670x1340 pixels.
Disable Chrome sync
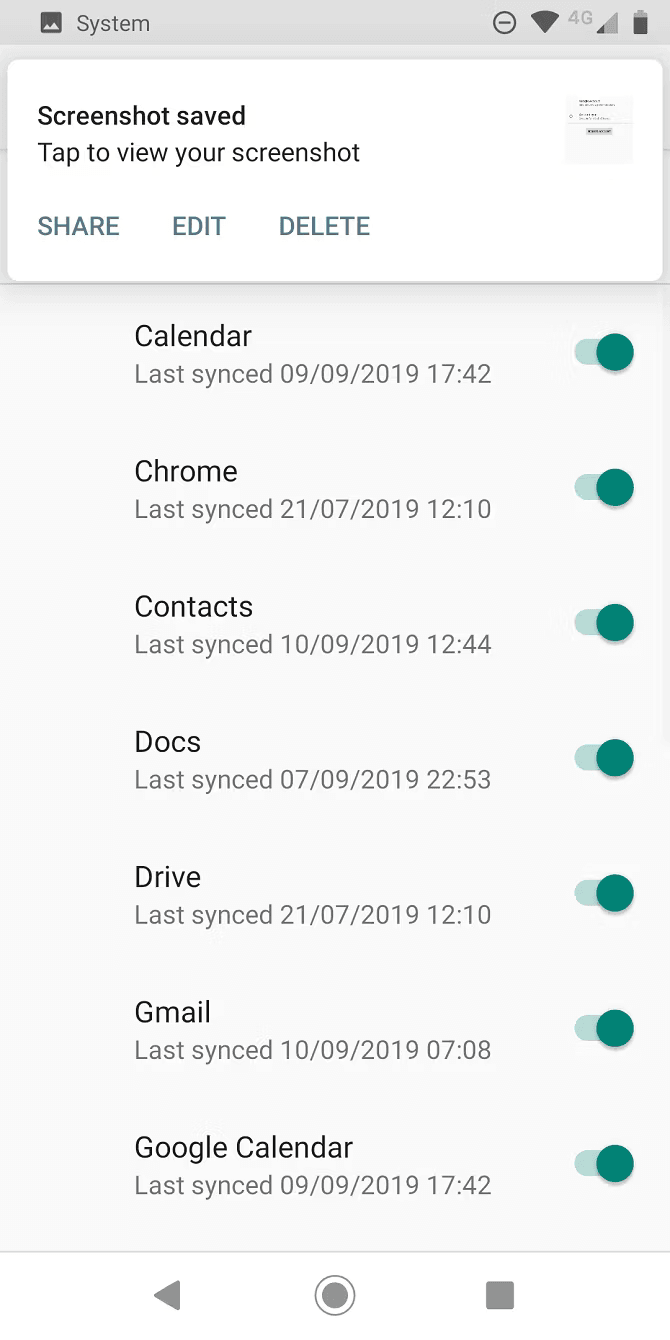point(605,488)
